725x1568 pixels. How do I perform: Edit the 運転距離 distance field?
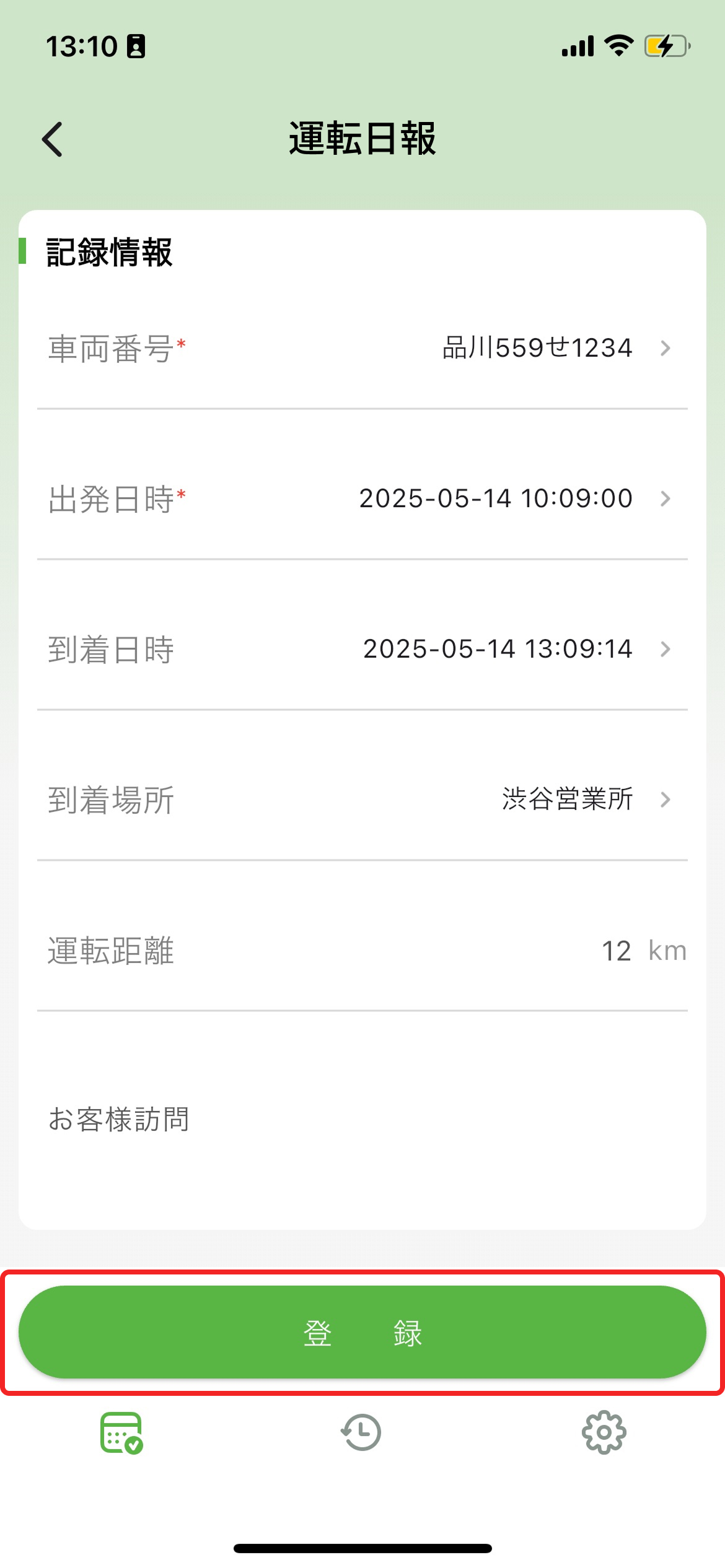pos(615,951)
